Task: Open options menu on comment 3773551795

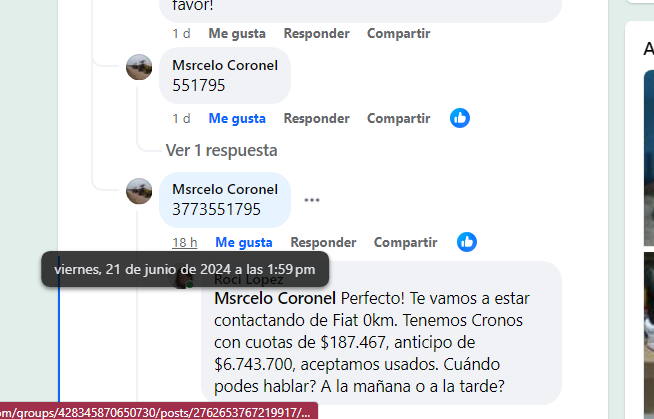Action: coord(312,200)
